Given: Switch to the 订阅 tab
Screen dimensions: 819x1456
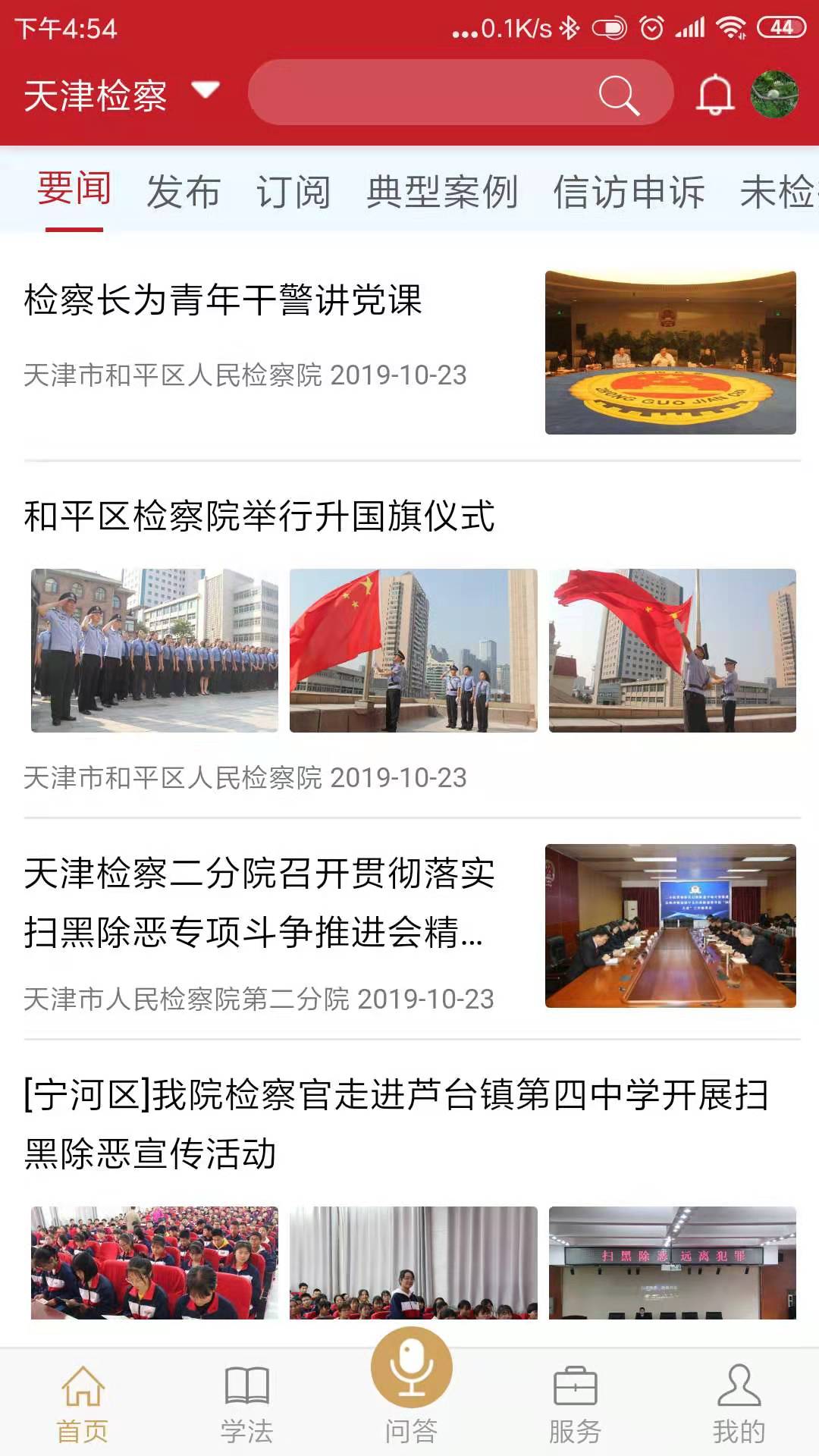Looking at the screenshot, I should (x=293, y=191).
